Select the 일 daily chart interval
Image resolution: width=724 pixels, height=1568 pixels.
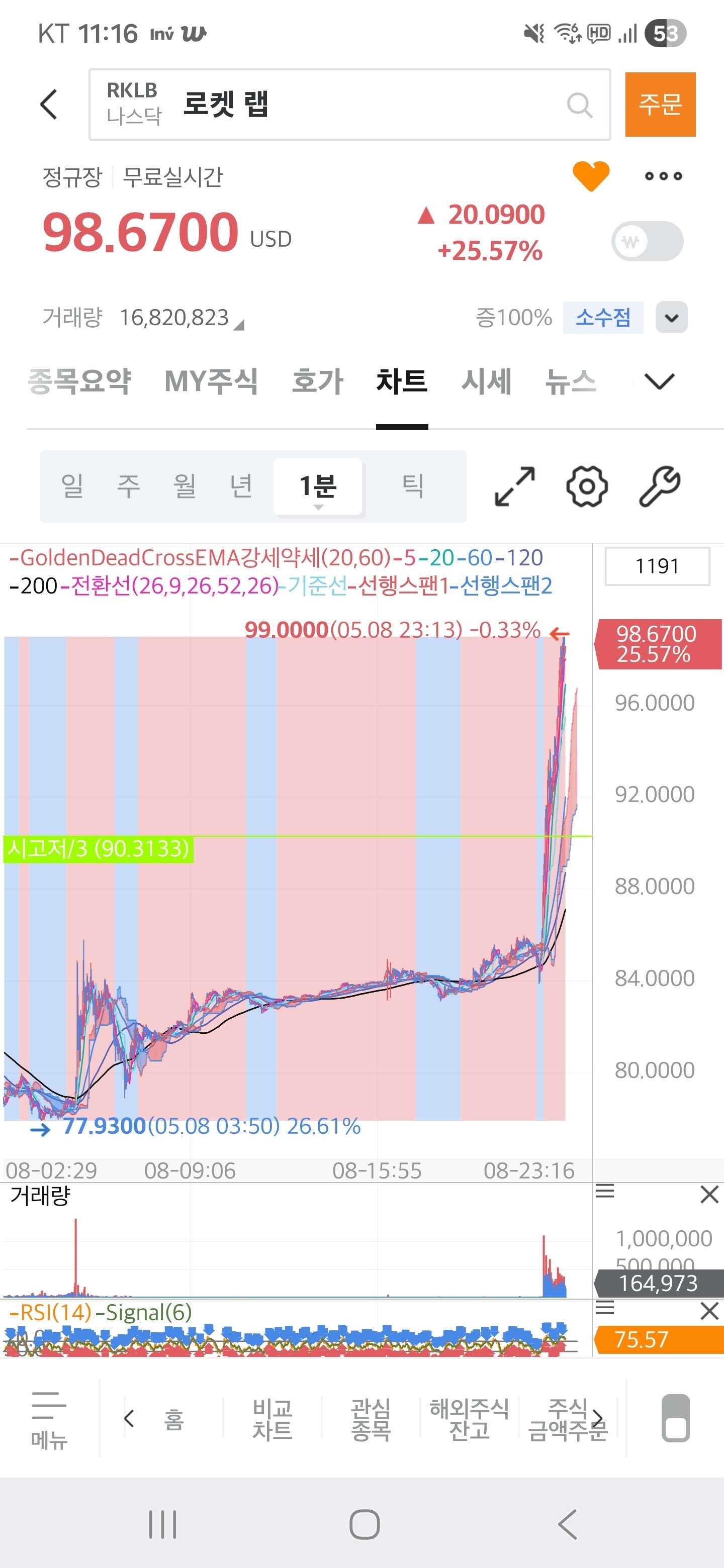tap(72, 486)
